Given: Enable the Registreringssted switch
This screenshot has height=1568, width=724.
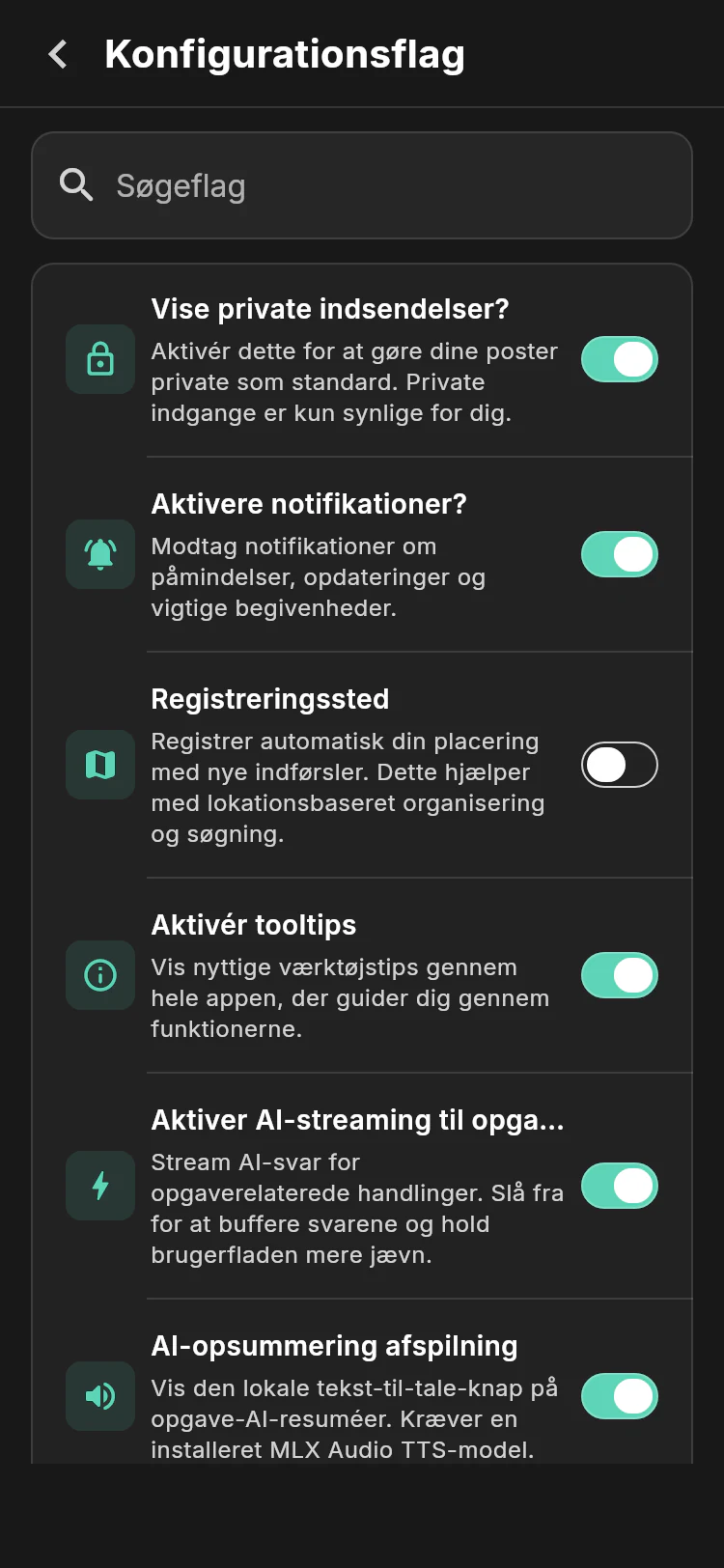Looking at the screenshot, I should (620, 765).
